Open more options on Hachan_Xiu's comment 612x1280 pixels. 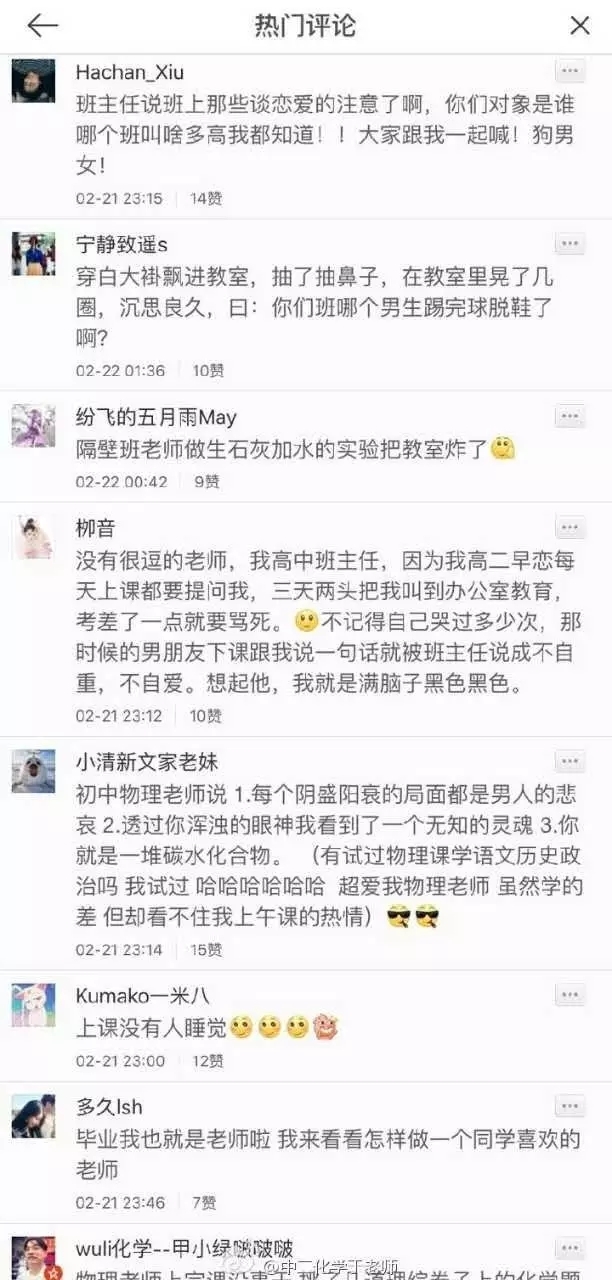click(570, 71)
